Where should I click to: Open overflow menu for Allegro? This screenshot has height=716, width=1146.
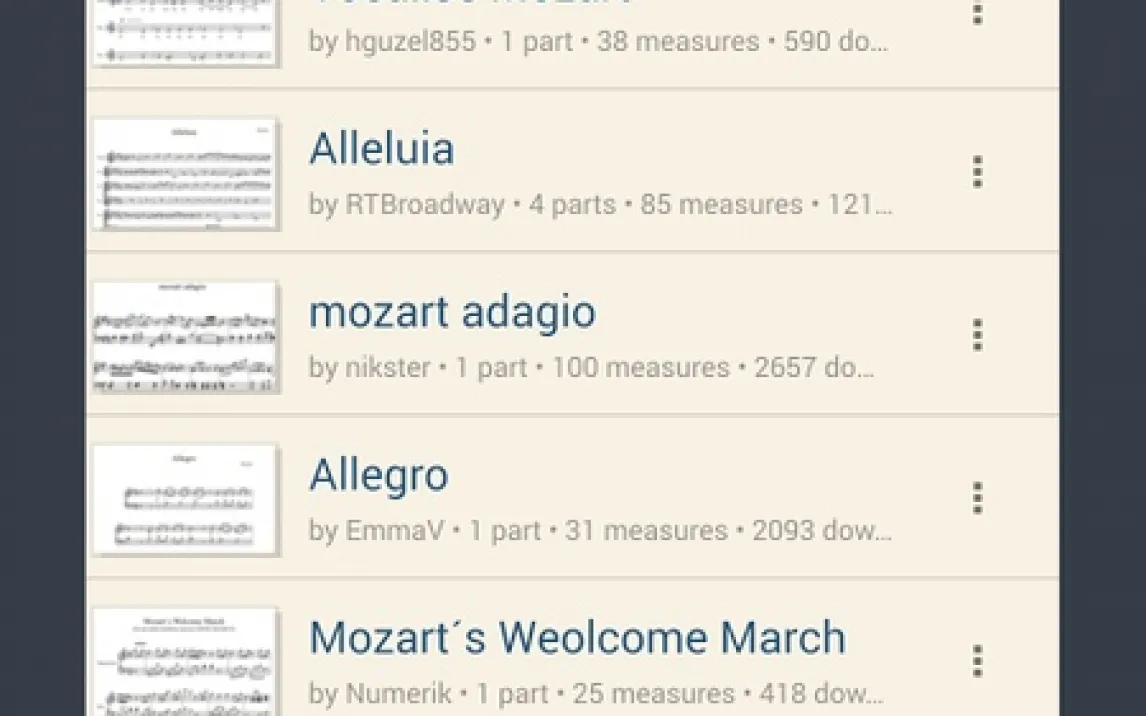[x=977, y=498]
